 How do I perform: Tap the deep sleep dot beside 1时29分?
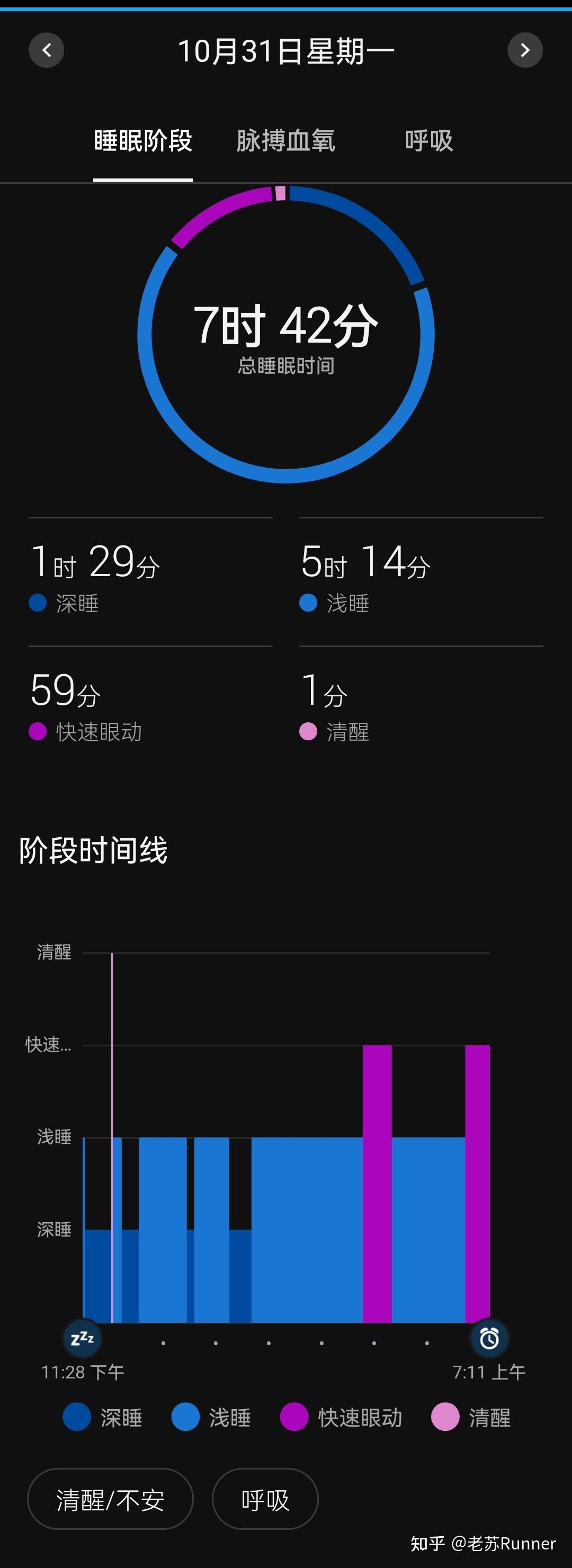tap(38, 603)
